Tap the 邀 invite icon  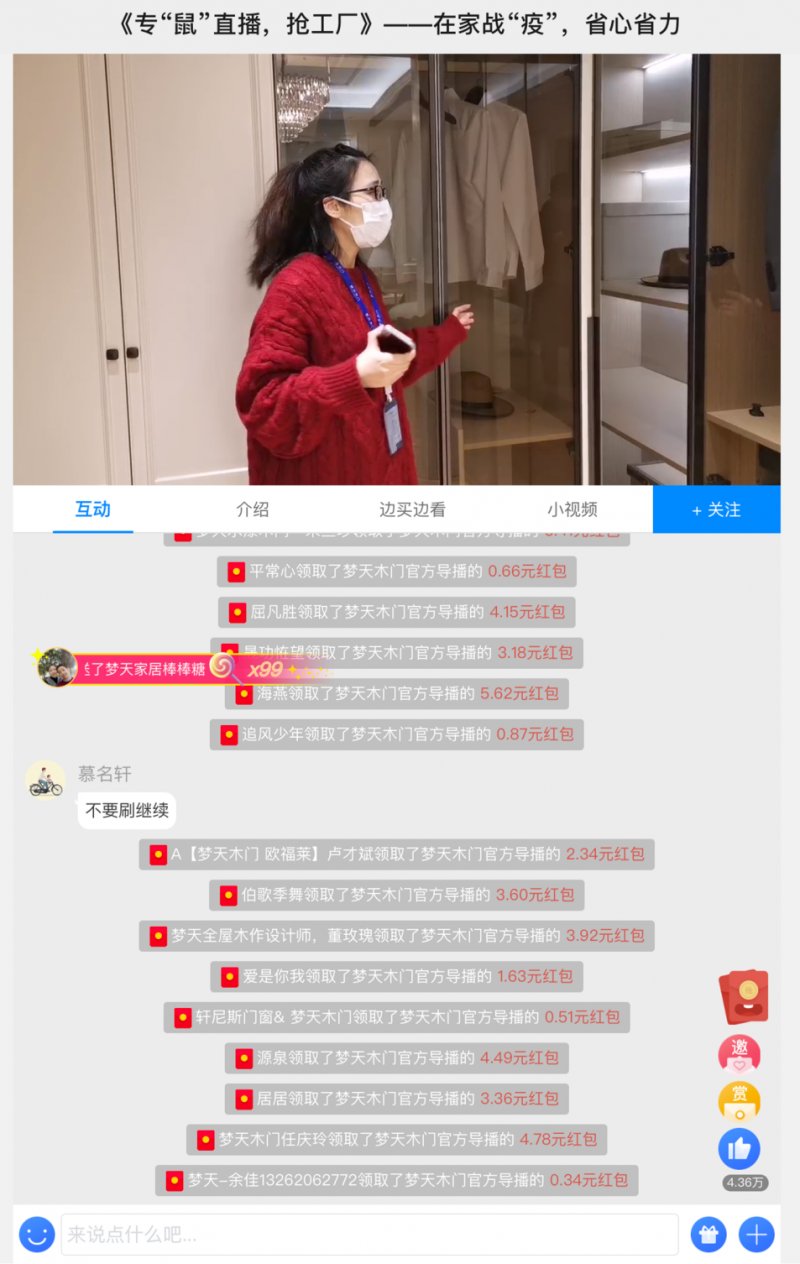(x=739, y=1053)
